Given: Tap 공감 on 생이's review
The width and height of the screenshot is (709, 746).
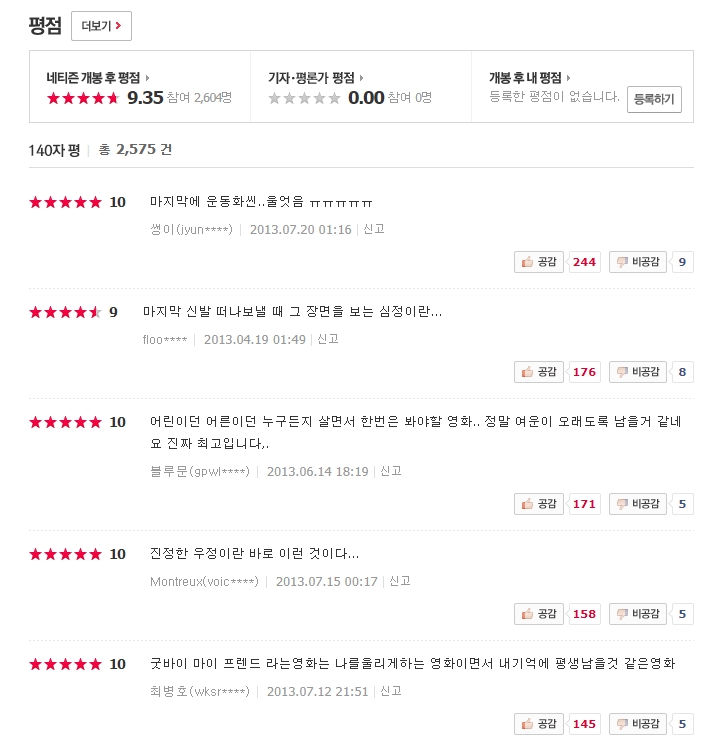Looking at the screenshot, I should 540,262.
